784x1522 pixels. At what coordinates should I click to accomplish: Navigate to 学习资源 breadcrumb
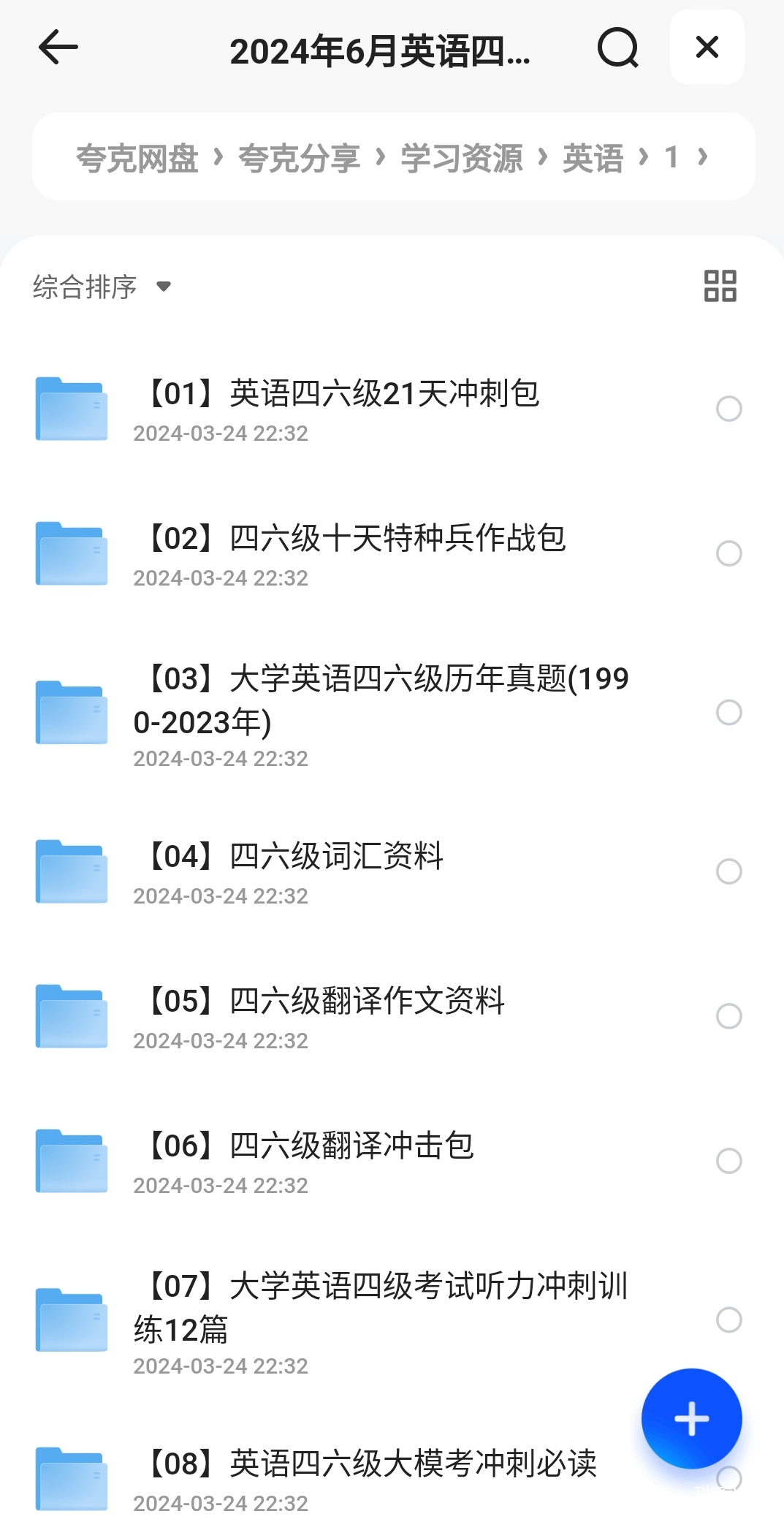(461, 158)
